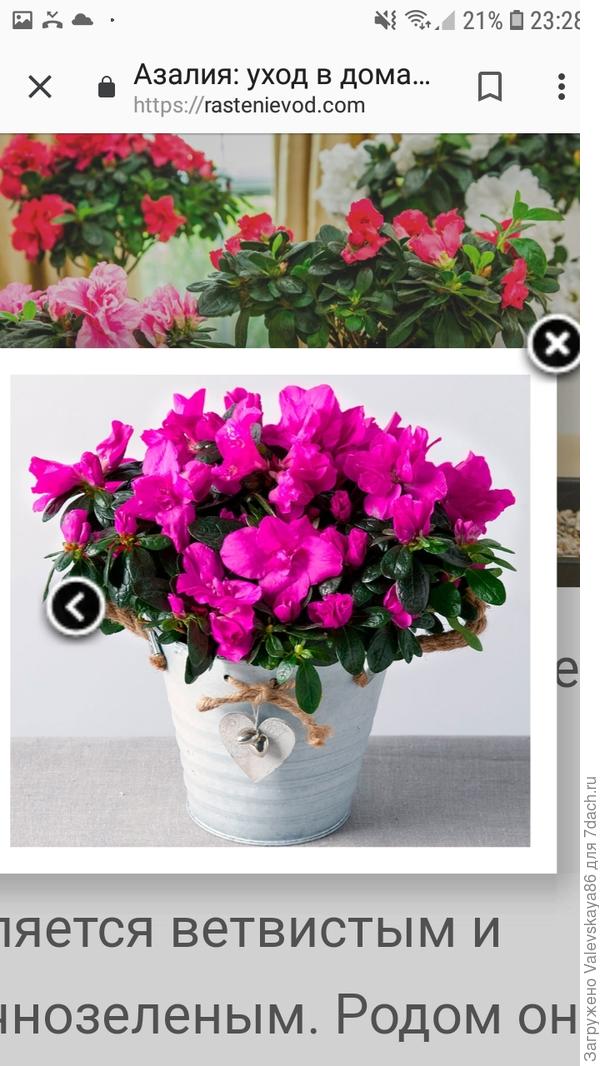Open the browser overflow menu
The height and width of the screenshot is (1066, 600).
[x=561, y=87]
